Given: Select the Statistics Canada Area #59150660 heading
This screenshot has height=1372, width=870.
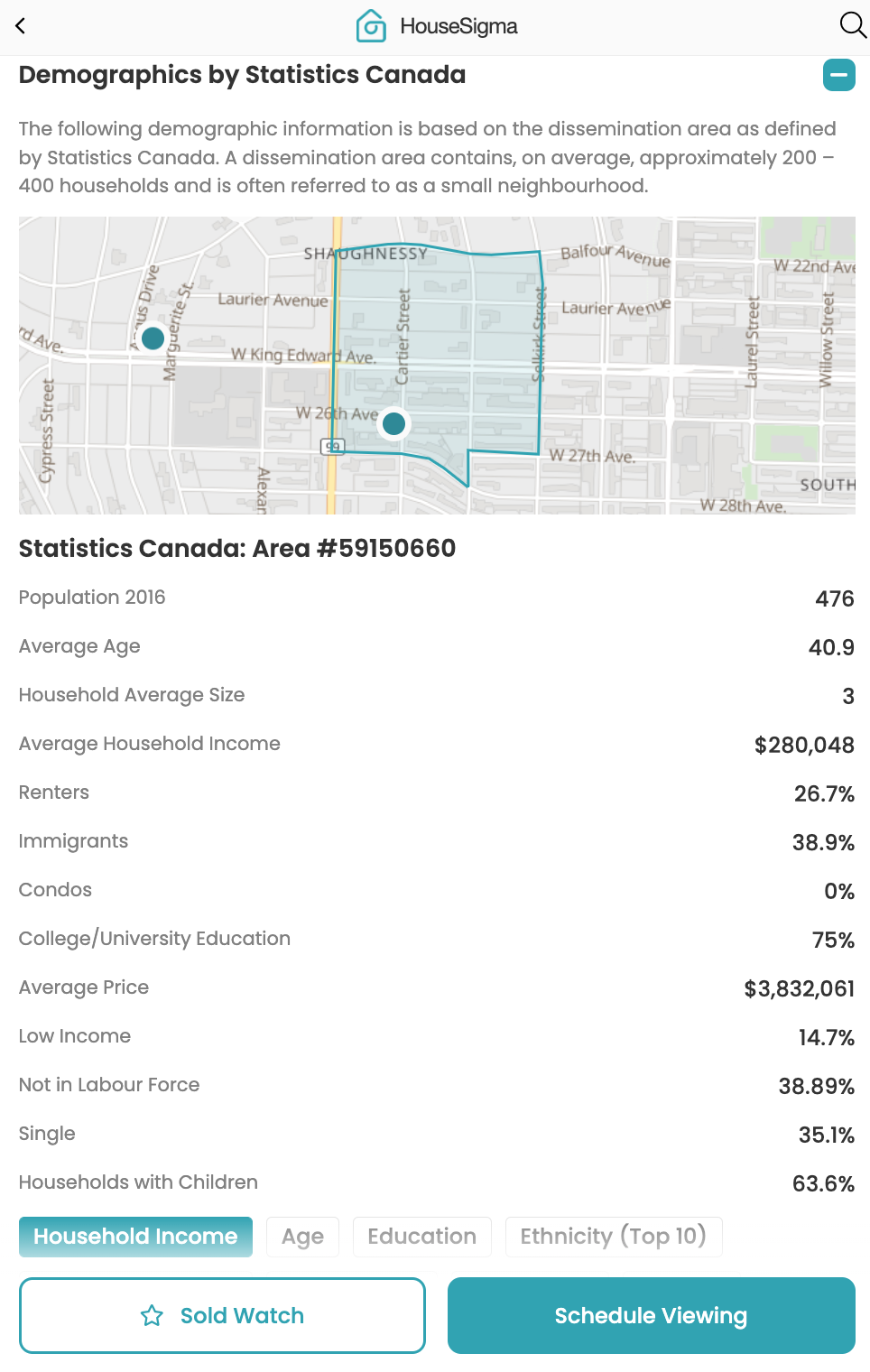Looking at the screenshot, I should [236, 548].
